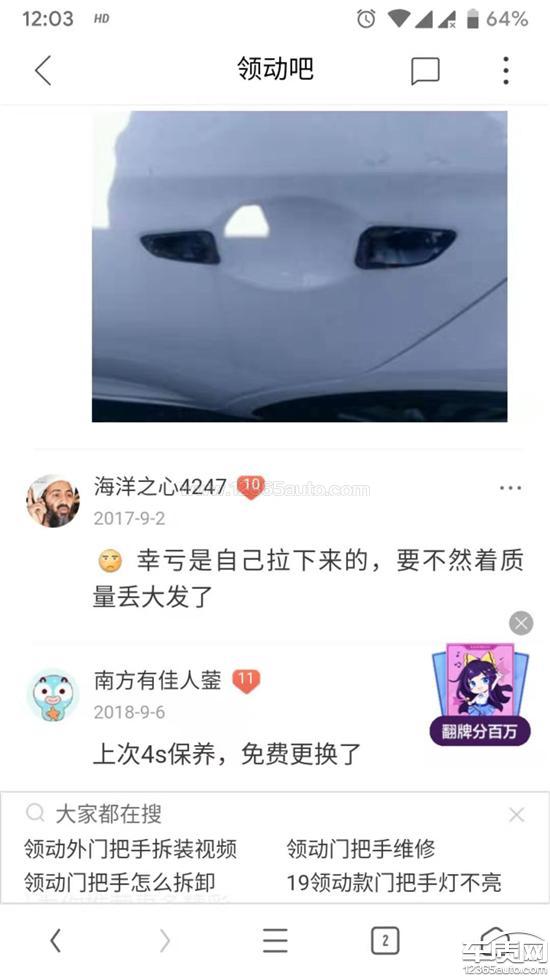550x977 pixels.
Task: Open 海洋之心4247's profile avatar
Action: pos(53,500)
